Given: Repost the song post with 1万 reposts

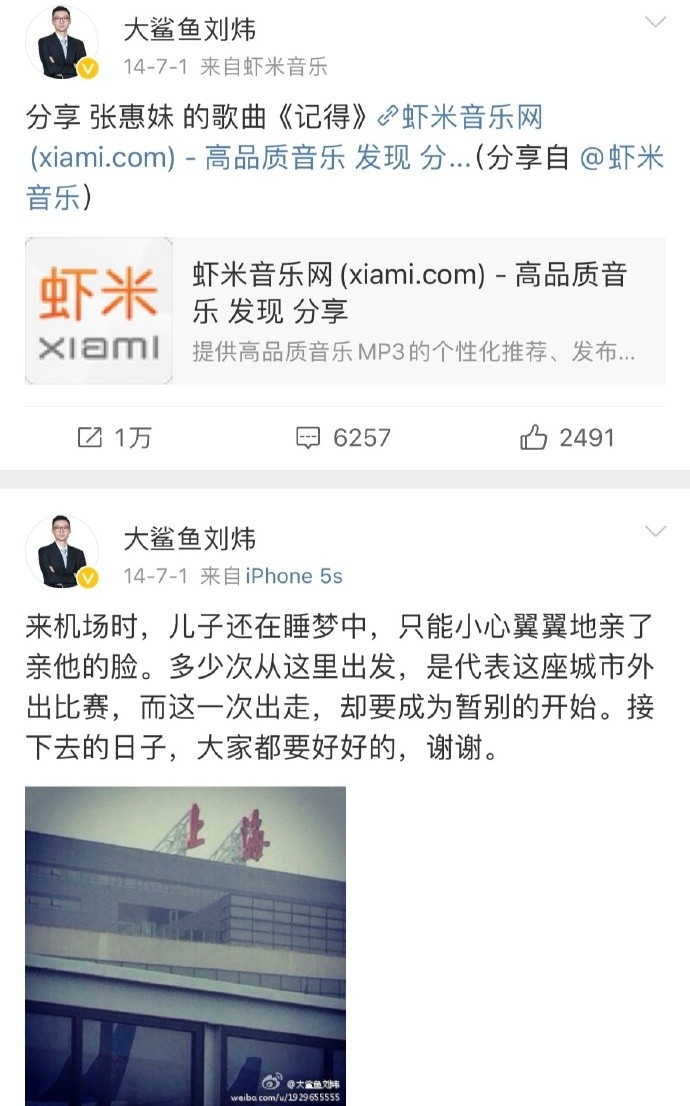Looking at the screenshot, I should pos(115,437).
